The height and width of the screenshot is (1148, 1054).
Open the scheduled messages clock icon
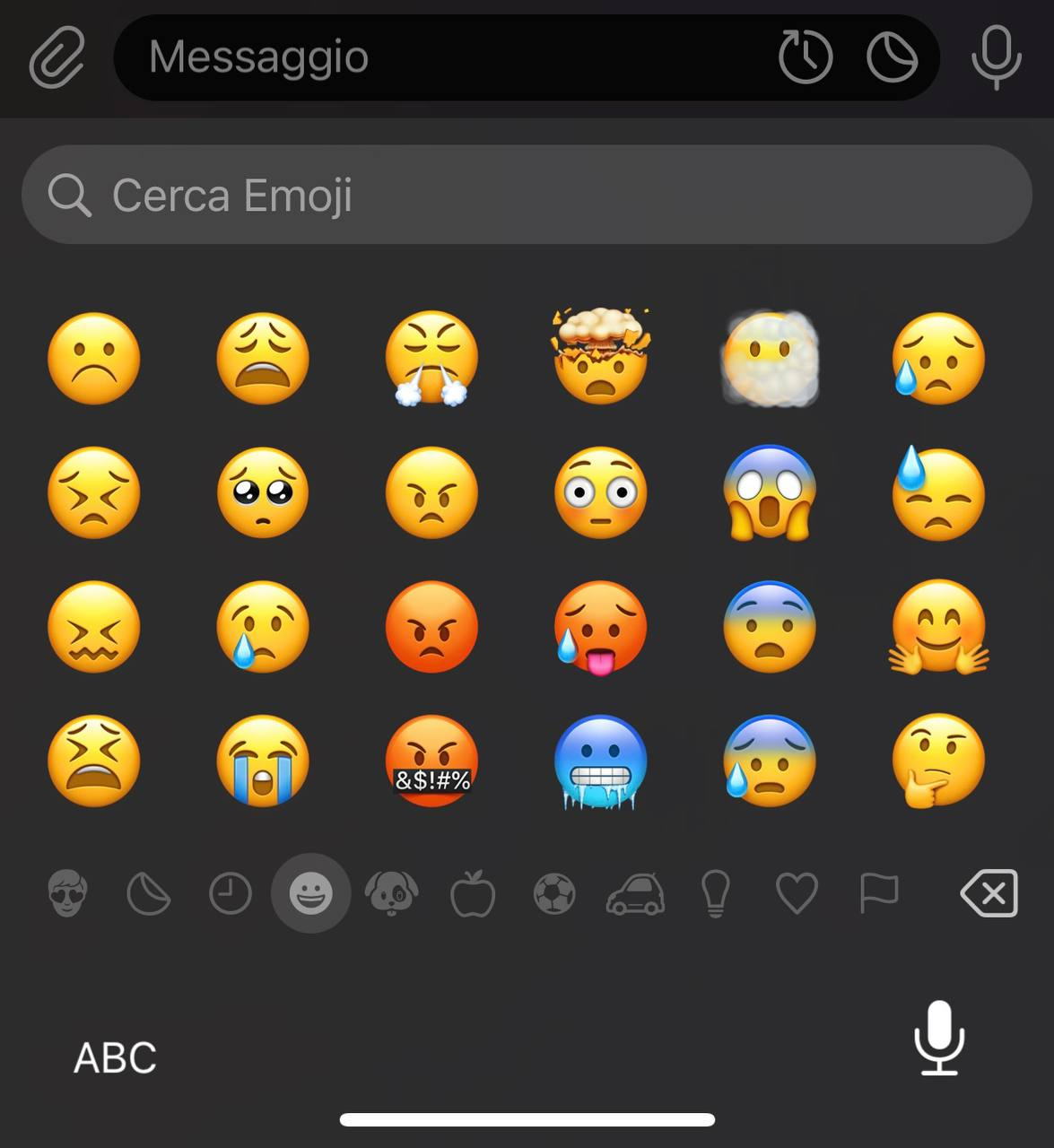tap(805, 57)
